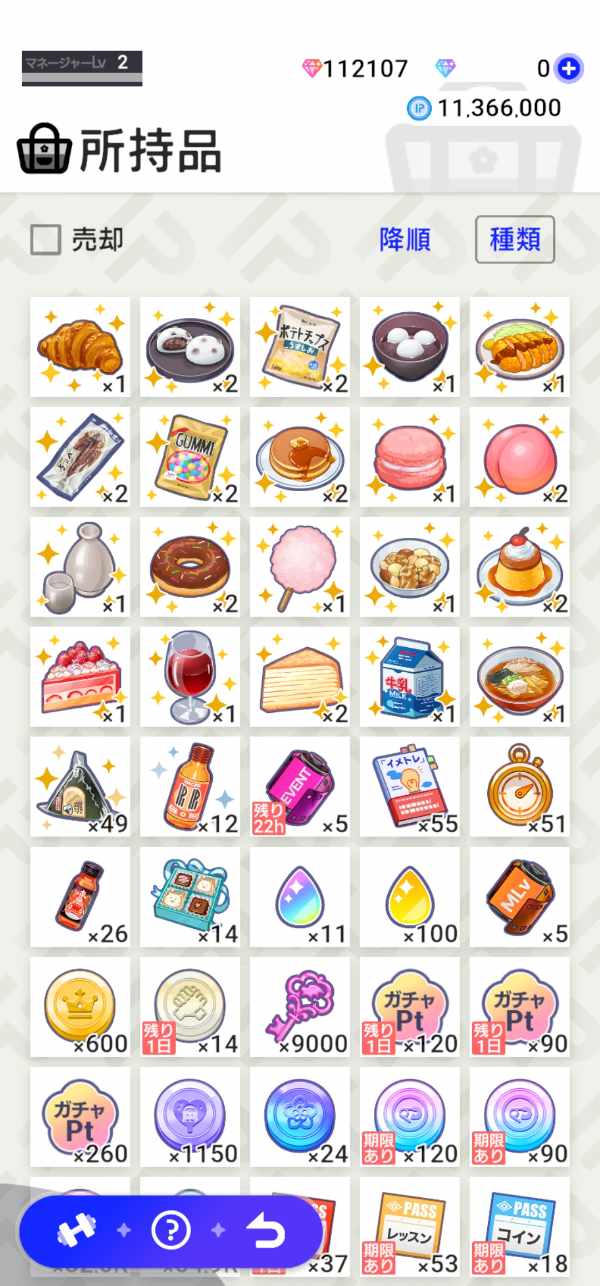Add more jewels with the plus button
This screenshot has width=600, height=1286.
click(569, 68)
